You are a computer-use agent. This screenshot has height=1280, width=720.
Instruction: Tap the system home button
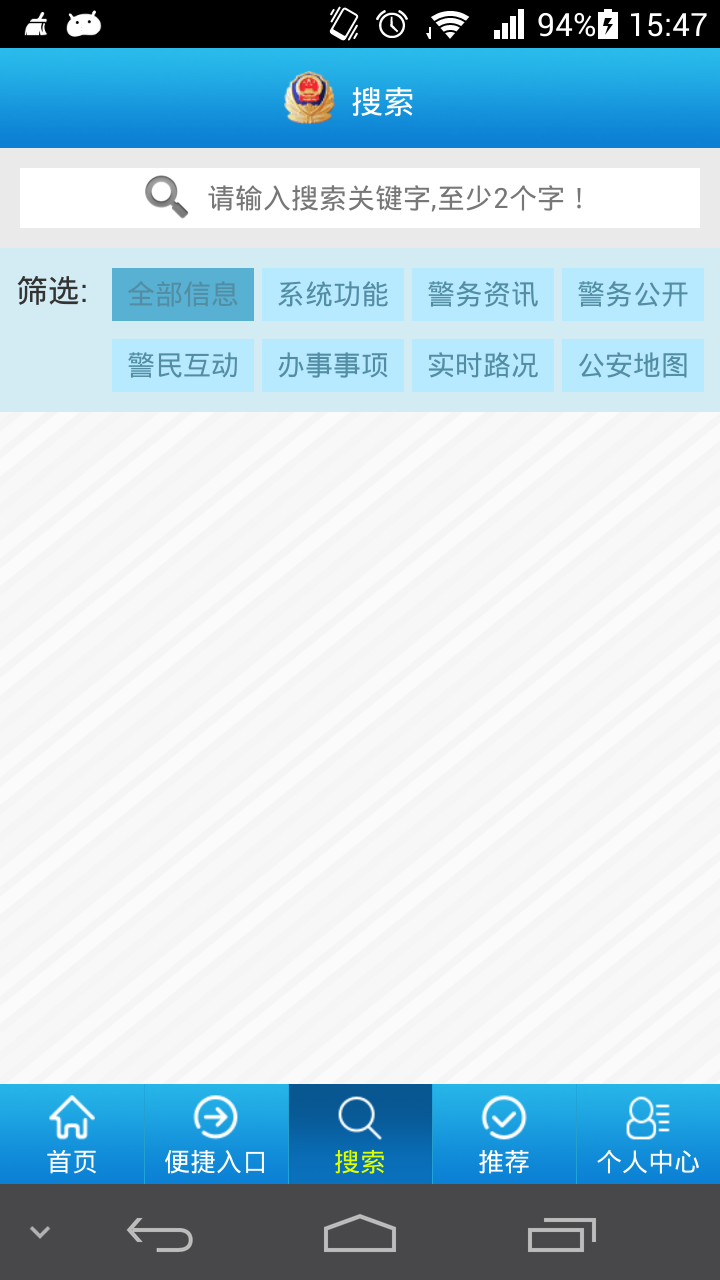360,1234
